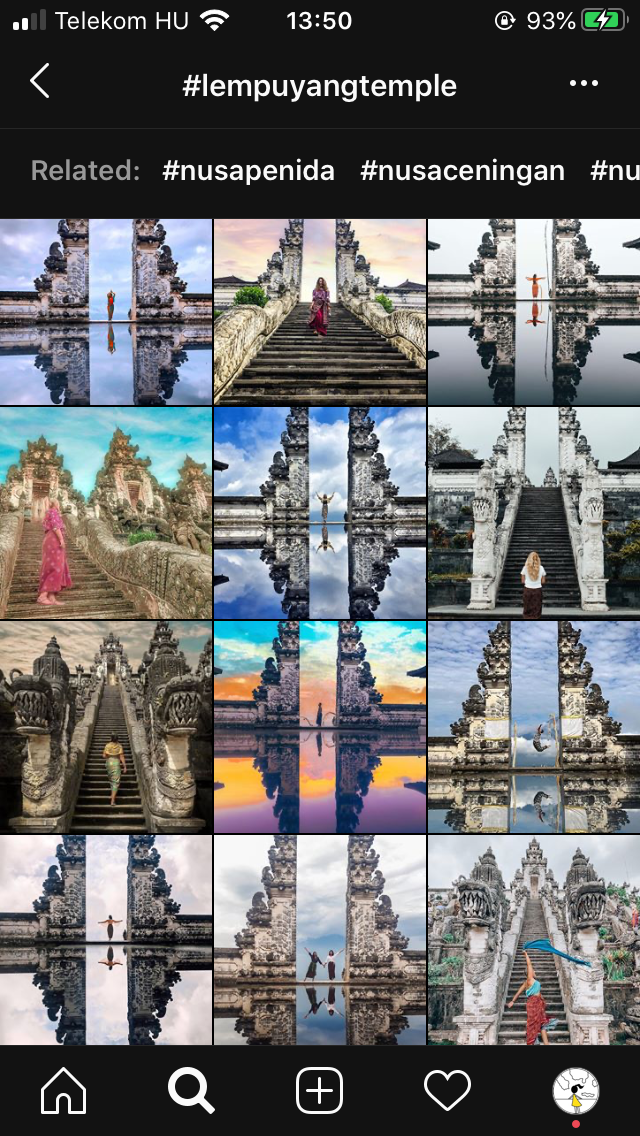Screen dimensions: 640x1136
Task: Open photo of two people posing at gate
Action: [319, 941]
